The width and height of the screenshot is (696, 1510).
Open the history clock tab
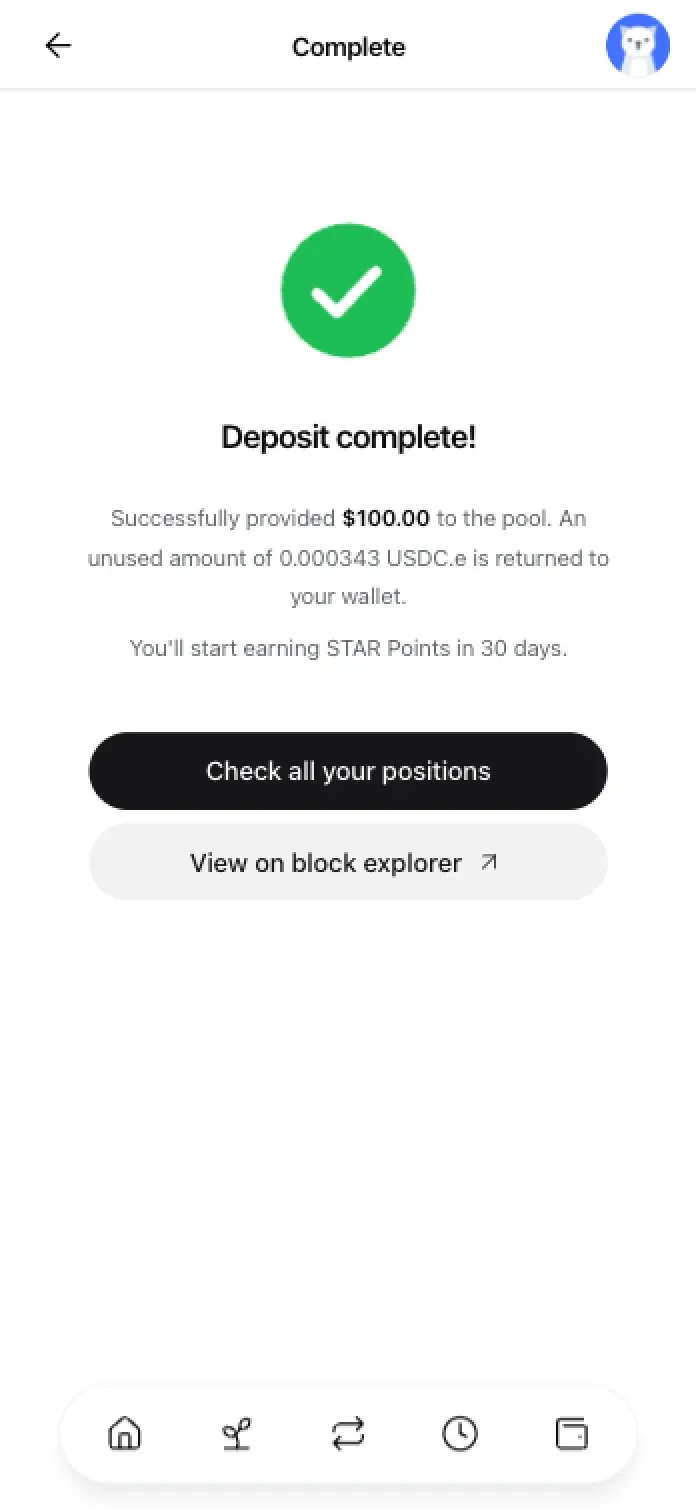click(x=459, y=1434)
